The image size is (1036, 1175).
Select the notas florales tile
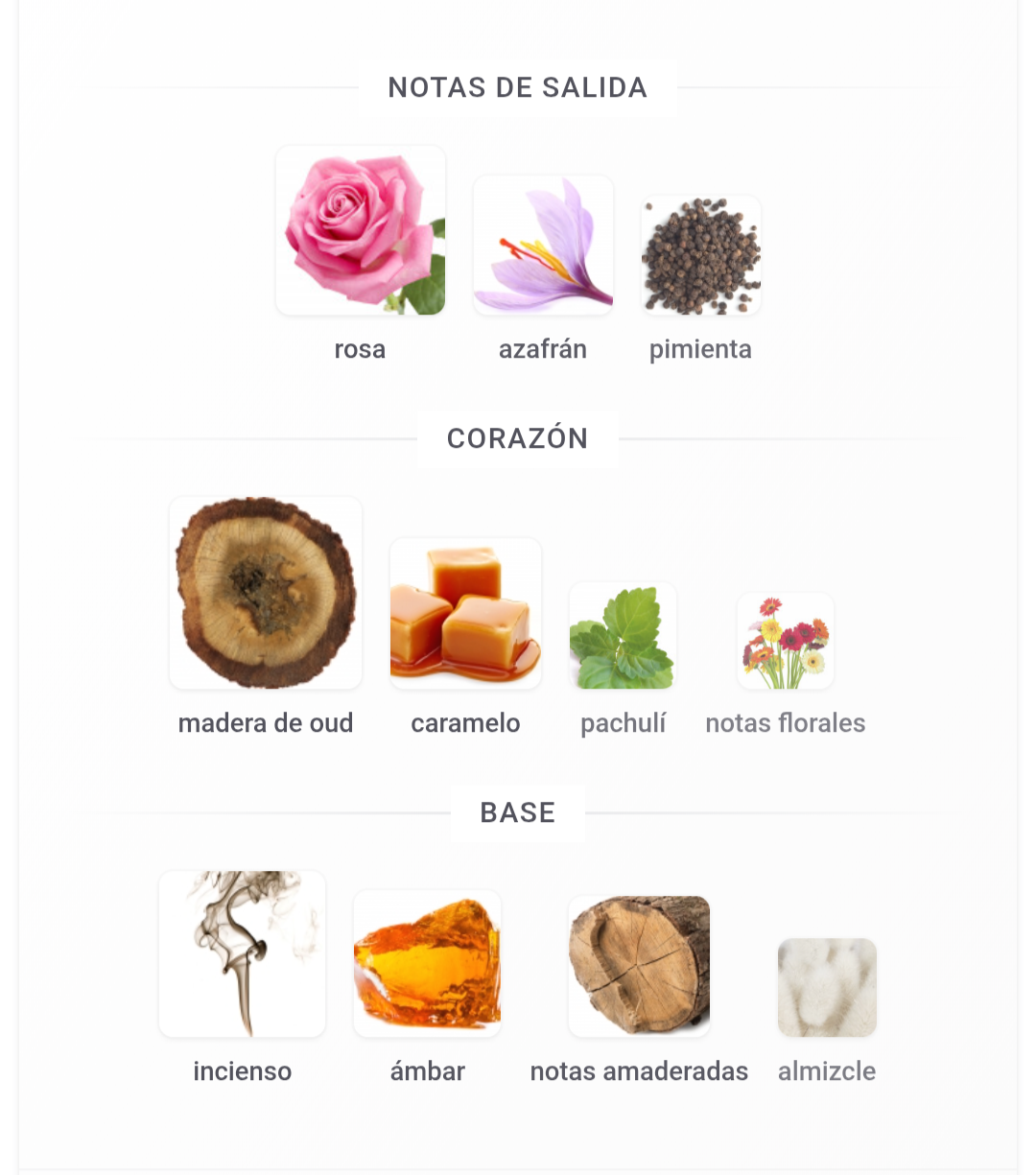pos(786,641)
